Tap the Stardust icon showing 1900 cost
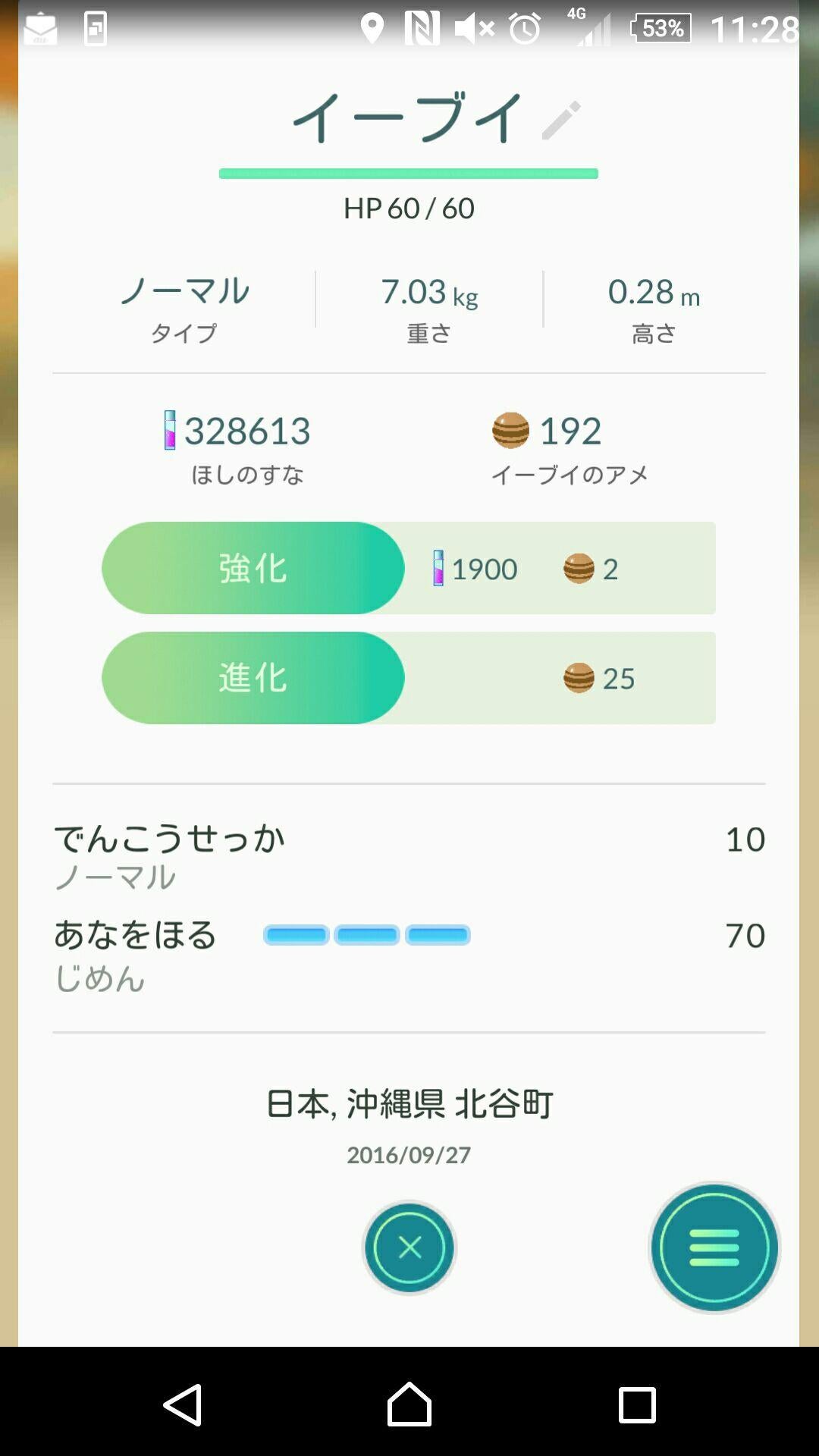 [x=438, y=569]
